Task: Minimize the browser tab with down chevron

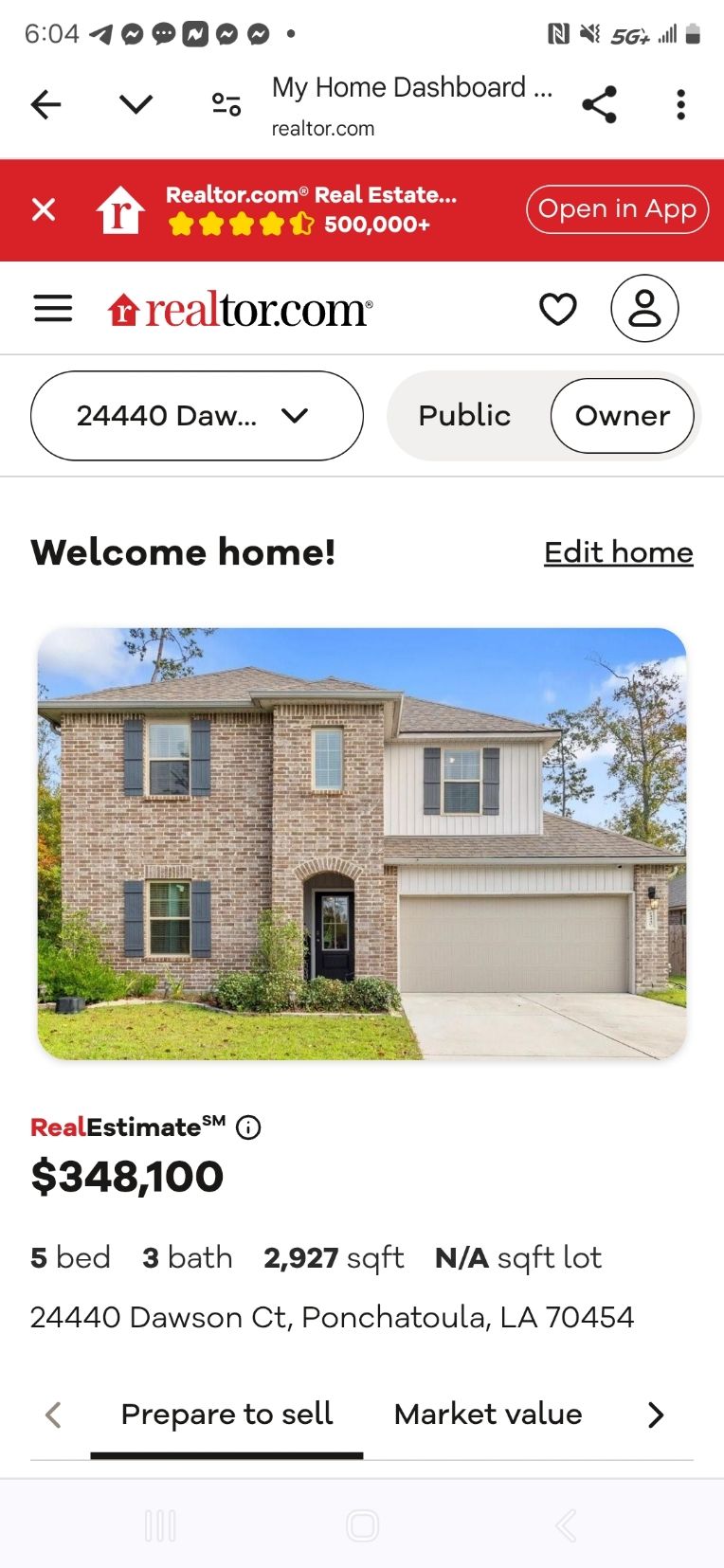Action: 136,103
